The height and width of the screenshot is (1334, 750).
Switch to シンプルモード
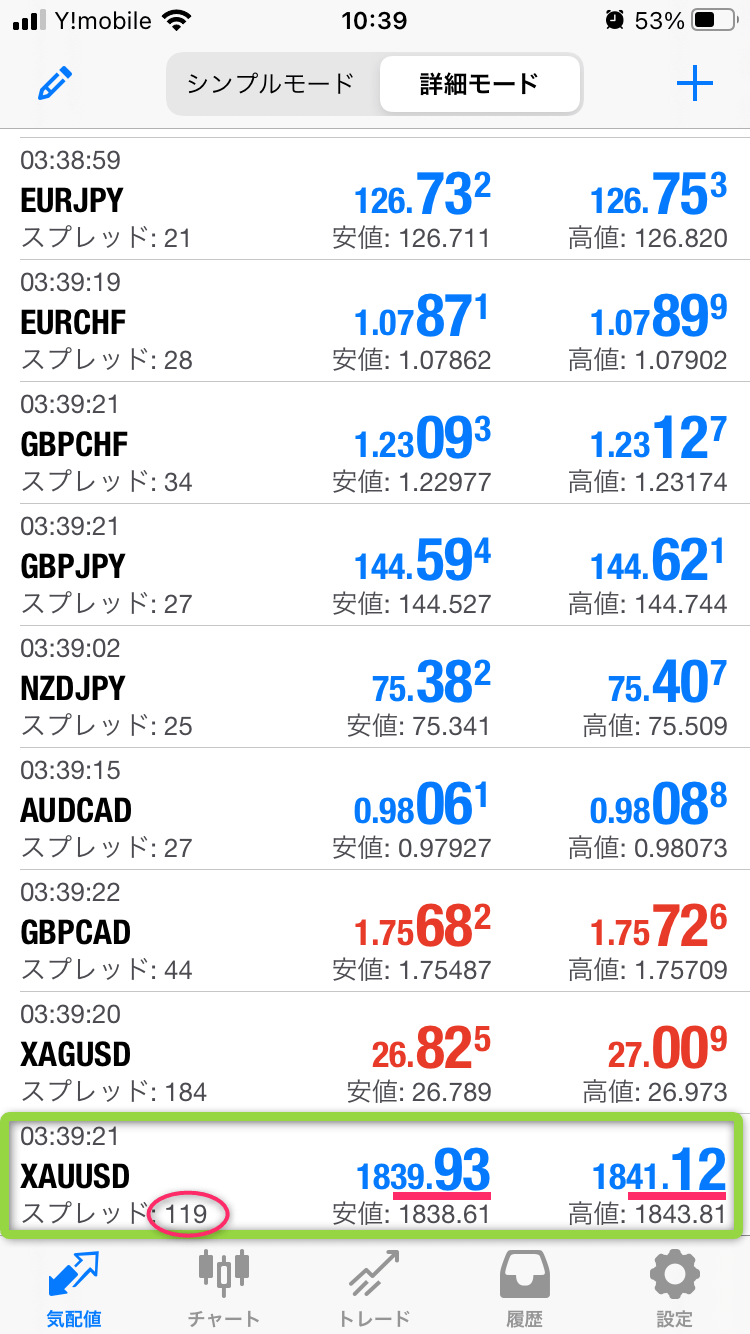(x=271, y=83)
